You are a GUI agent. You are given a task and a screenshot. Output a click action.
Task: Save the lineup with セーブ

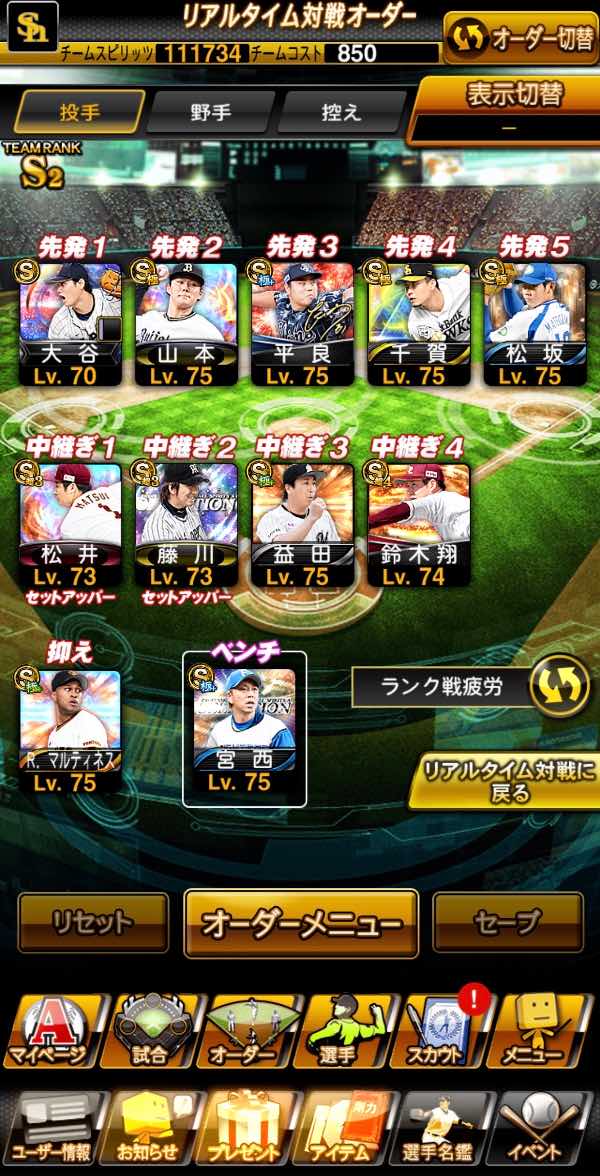pos(508,922)
